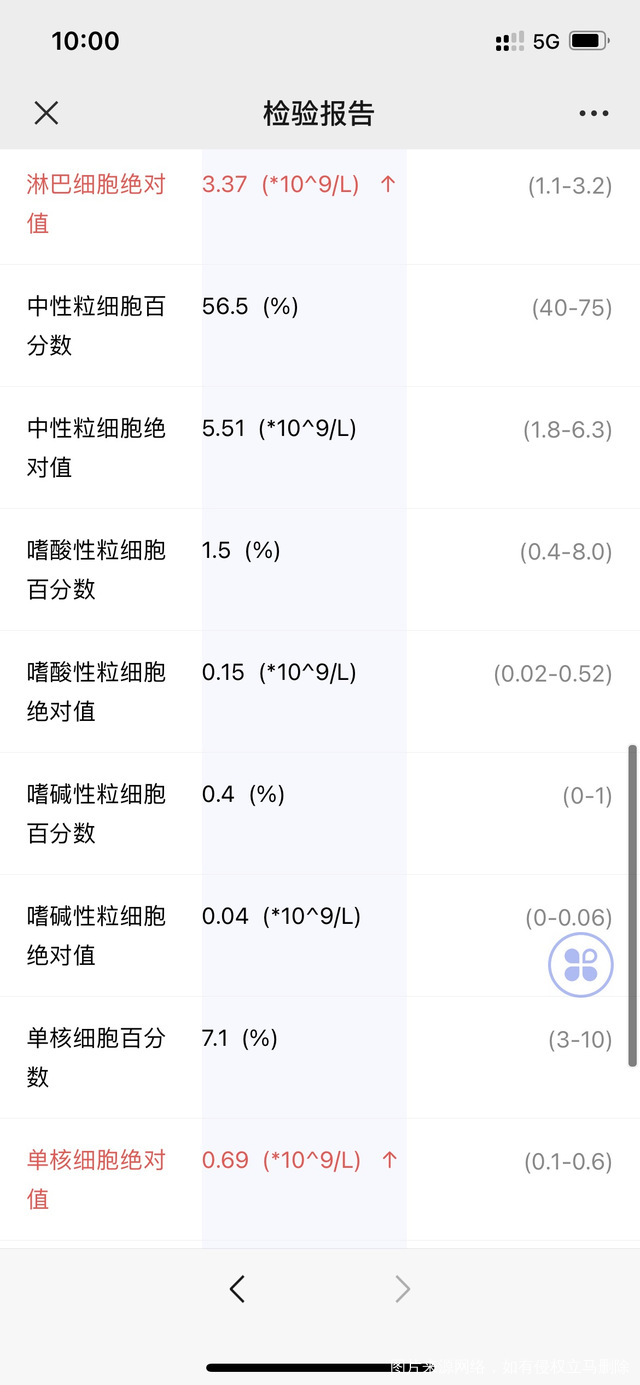Close the 检验报告 page
The image size is (640, 1385).
tap(46, 113)
